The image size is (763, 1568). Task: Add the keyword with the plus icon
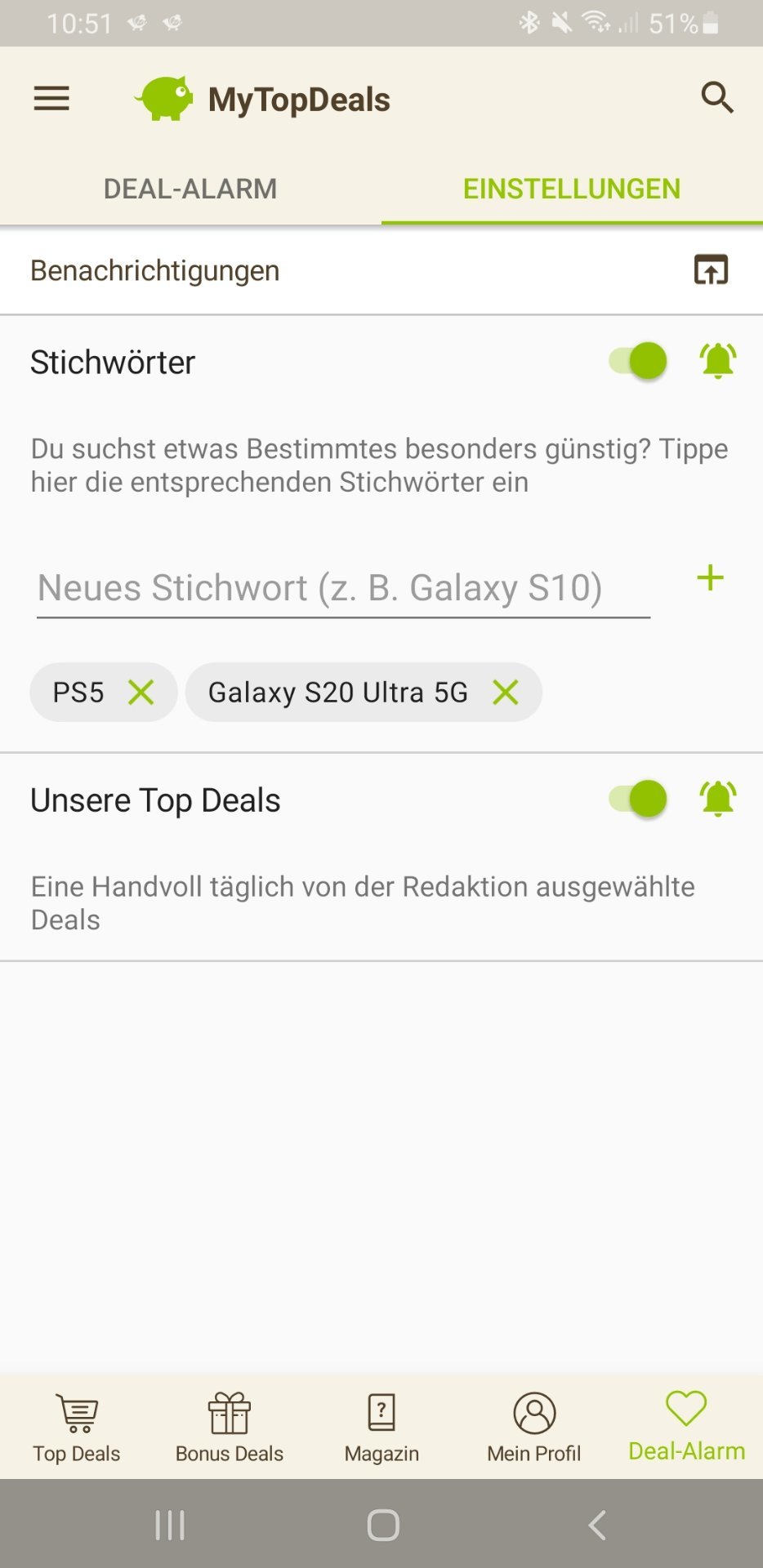point(710,578)
